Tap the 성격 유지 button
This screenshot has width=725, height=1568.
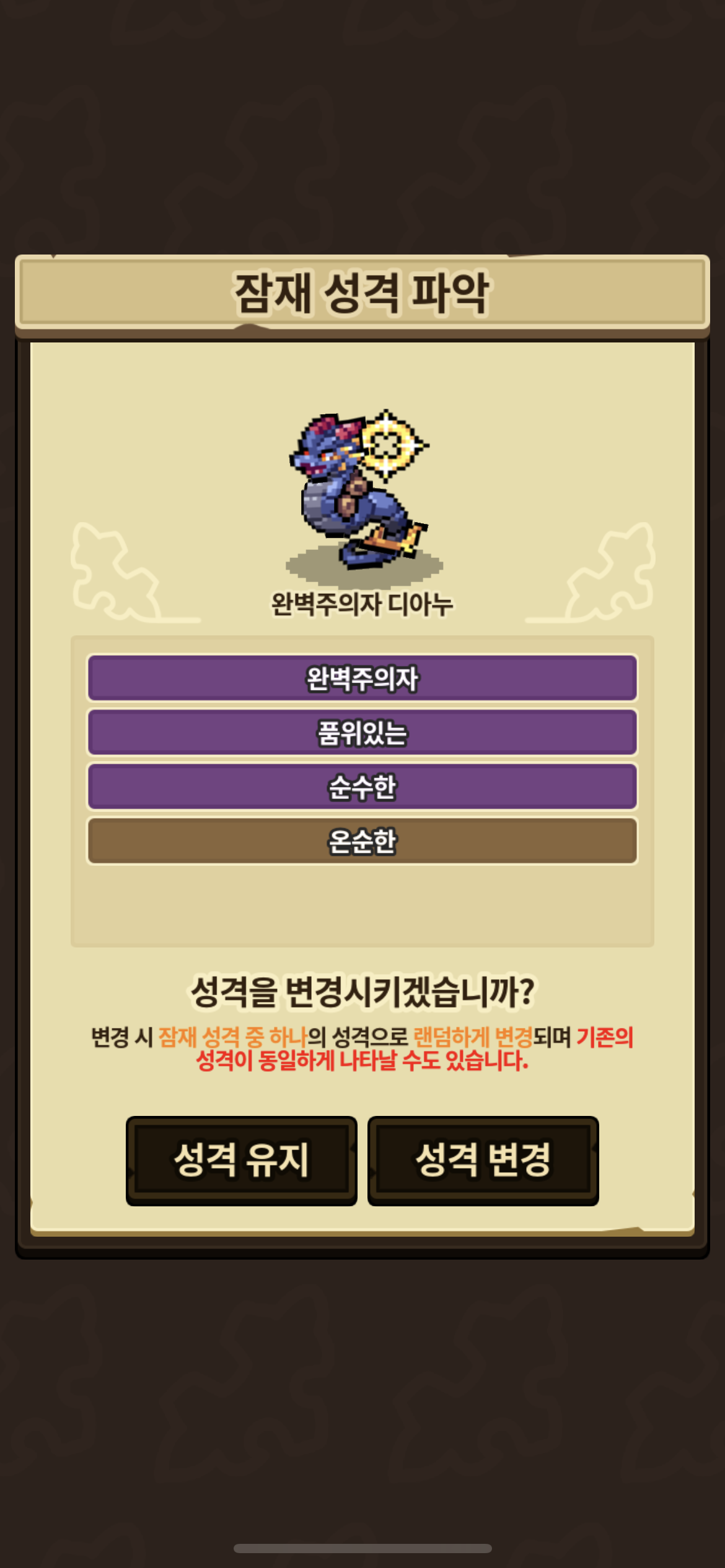point(241,1161)
